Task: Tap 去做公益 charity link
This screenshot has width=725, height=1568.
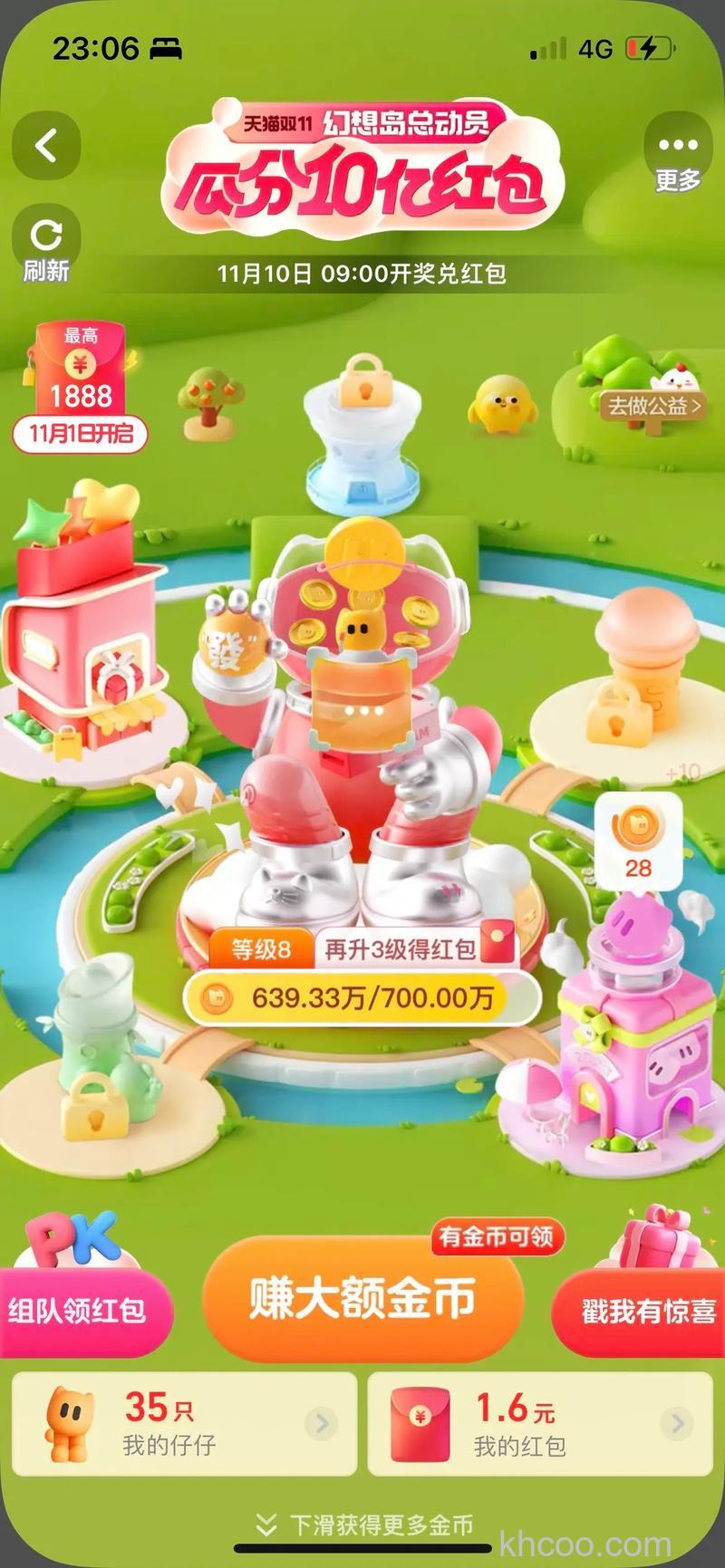Action: pos(652,406)
